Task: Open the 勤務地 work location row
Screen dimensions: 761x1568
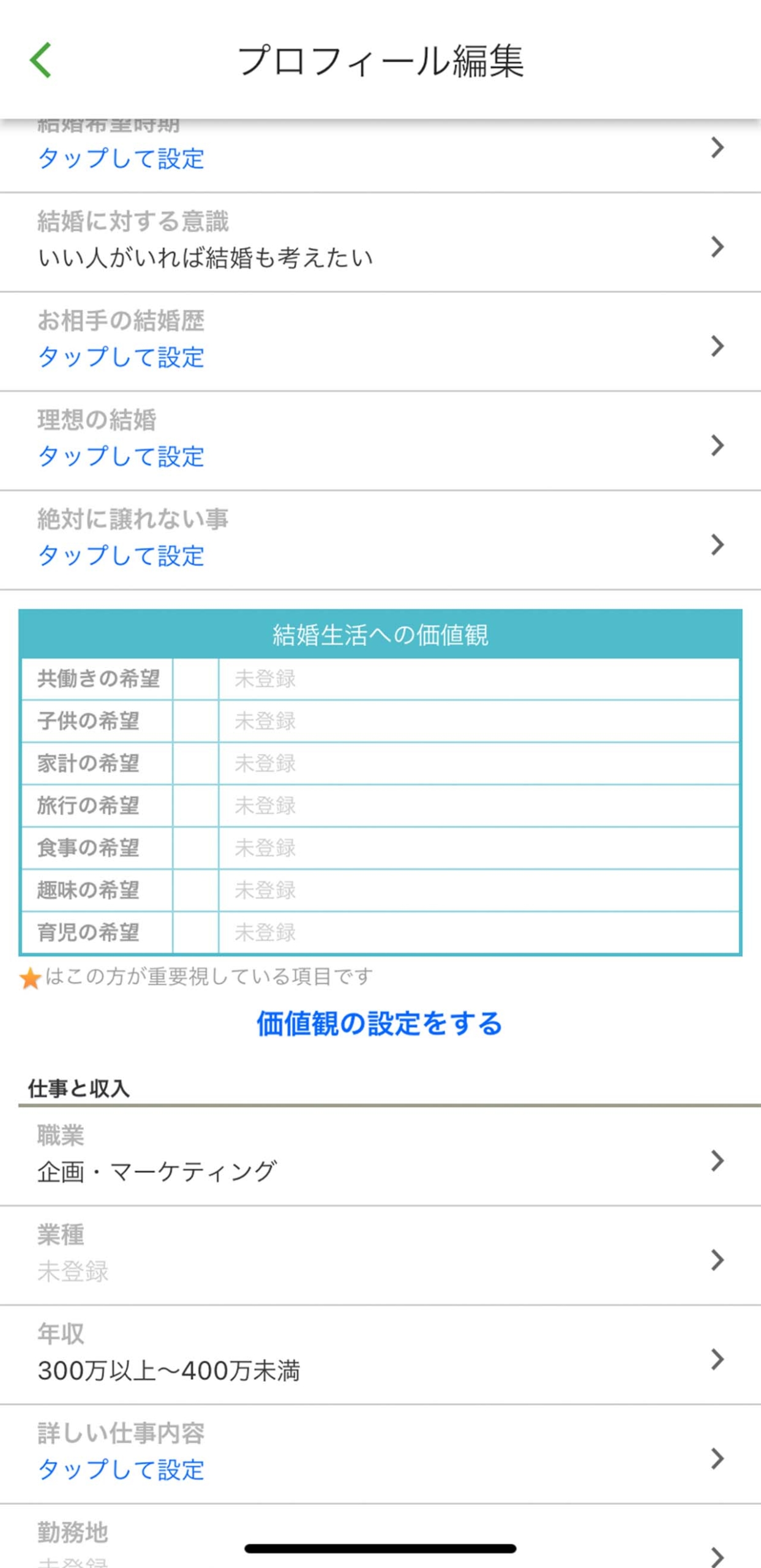Action: pyautogui.click(x=380, y=1536)
